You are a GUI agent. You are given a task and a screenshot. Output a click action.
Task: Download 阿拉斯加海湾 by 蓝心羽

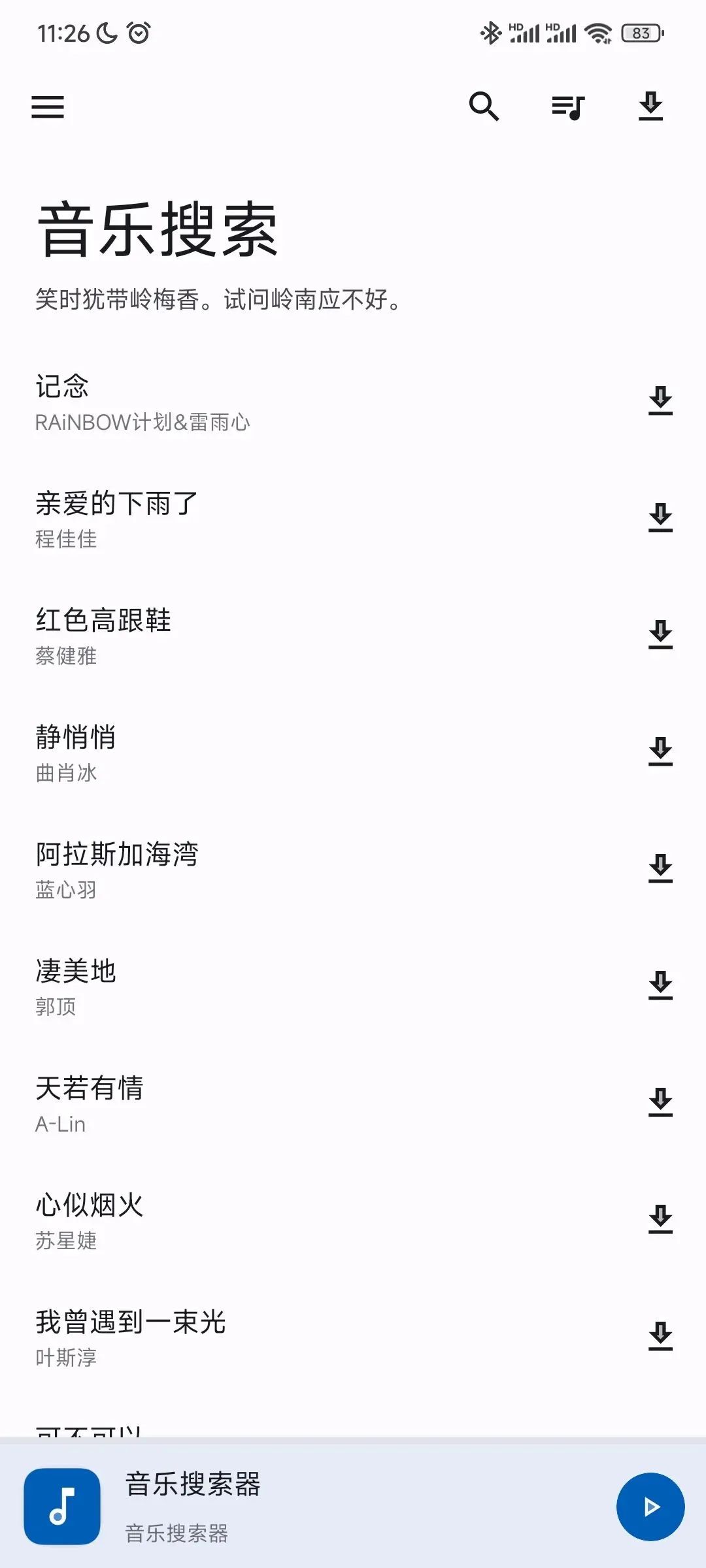pos(660,868)
